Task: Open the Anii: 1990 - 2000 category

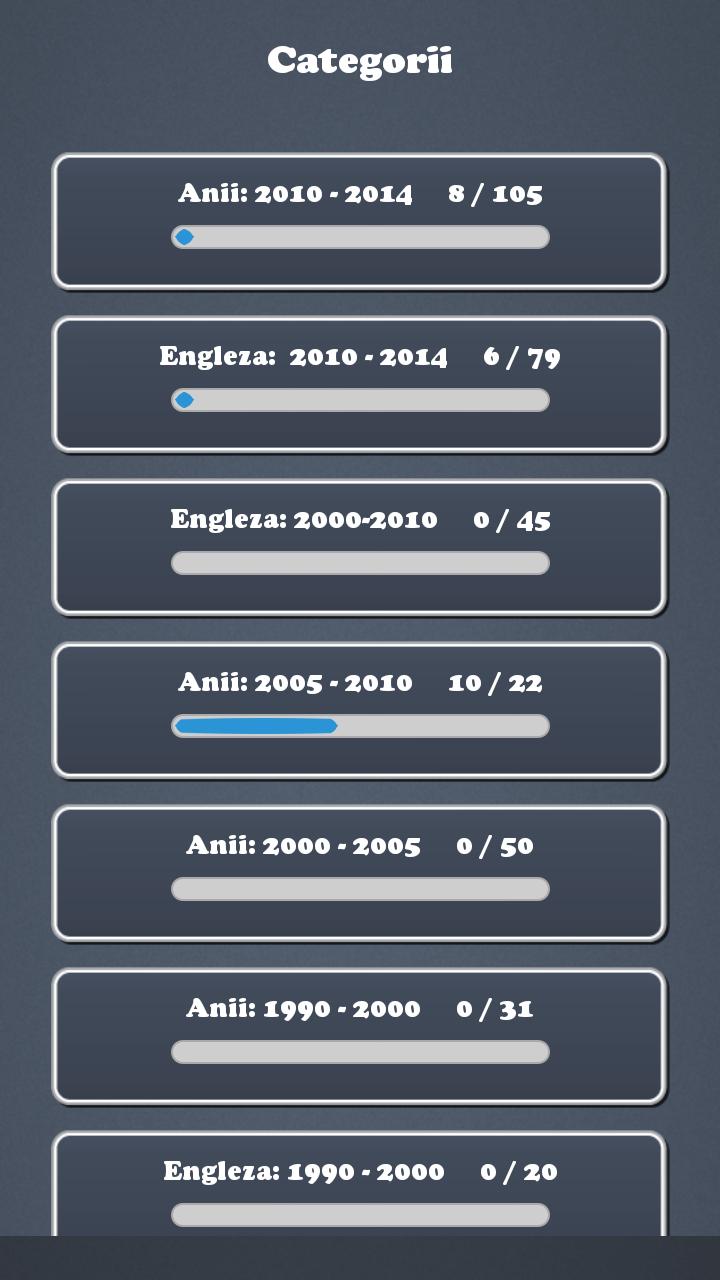Action: pos(359,1036)
